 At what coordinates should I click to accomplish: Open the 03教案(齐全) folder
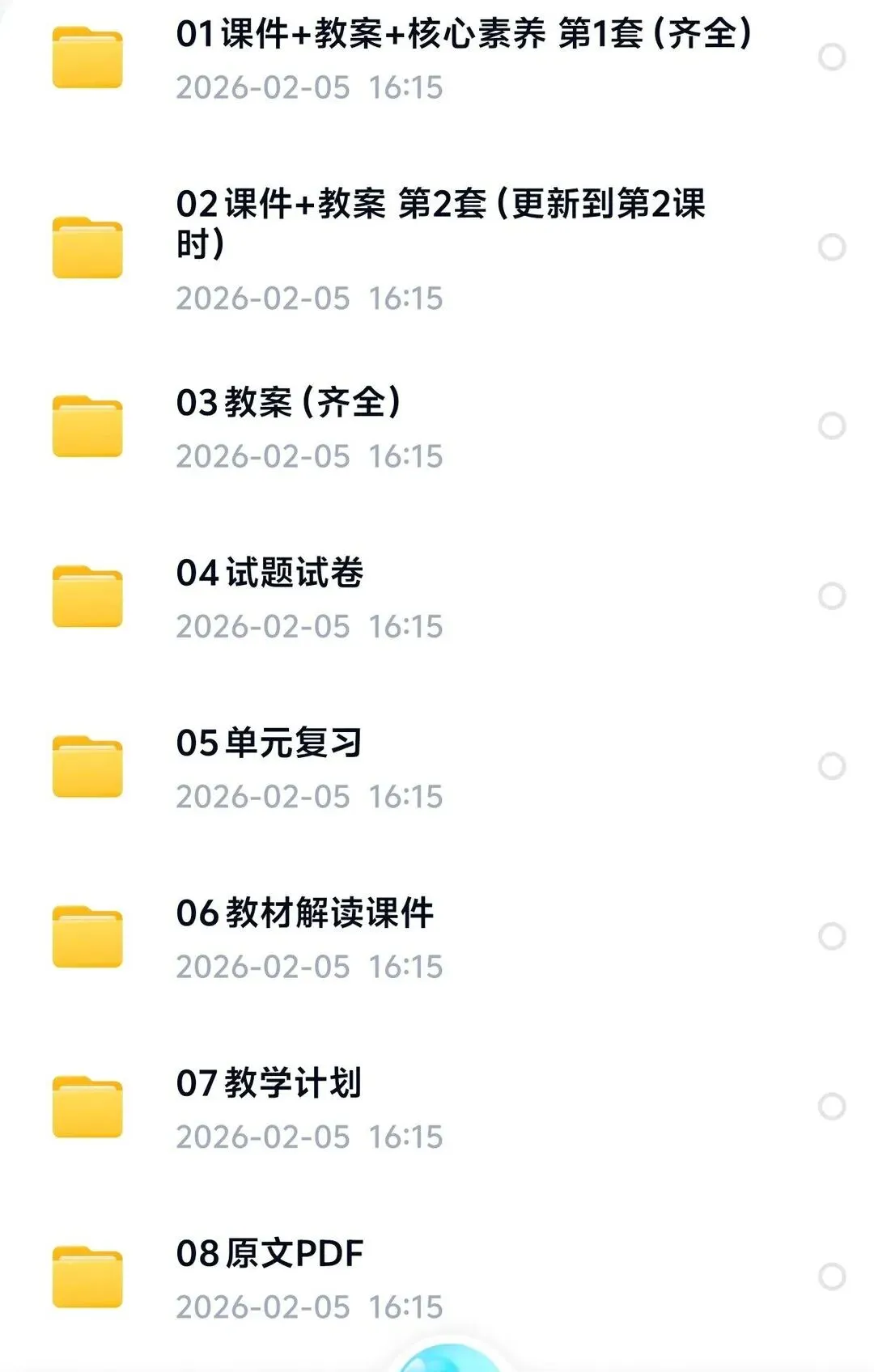(x=289, y=403)
